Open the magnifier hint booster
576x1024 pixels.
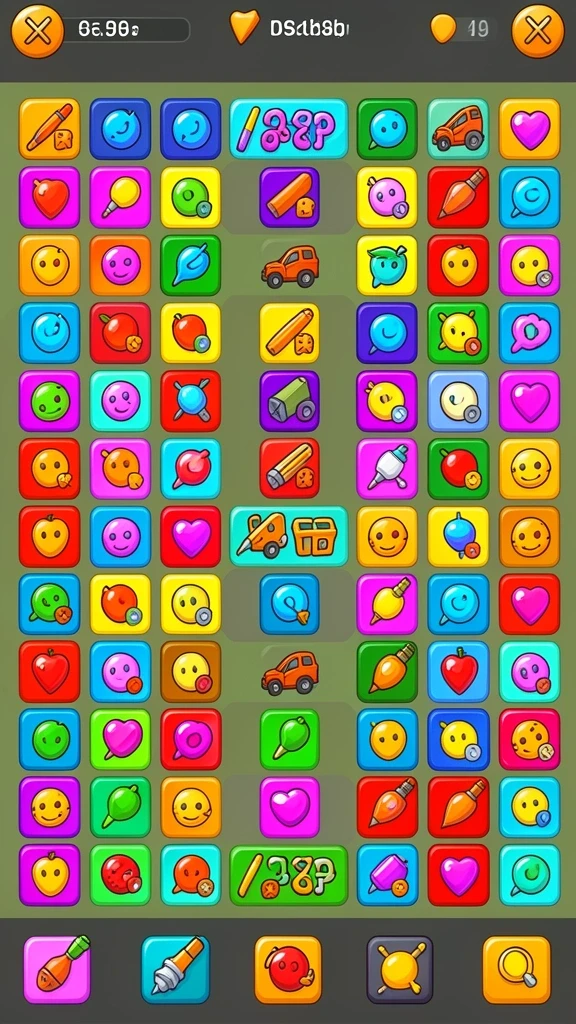[517, 969]
